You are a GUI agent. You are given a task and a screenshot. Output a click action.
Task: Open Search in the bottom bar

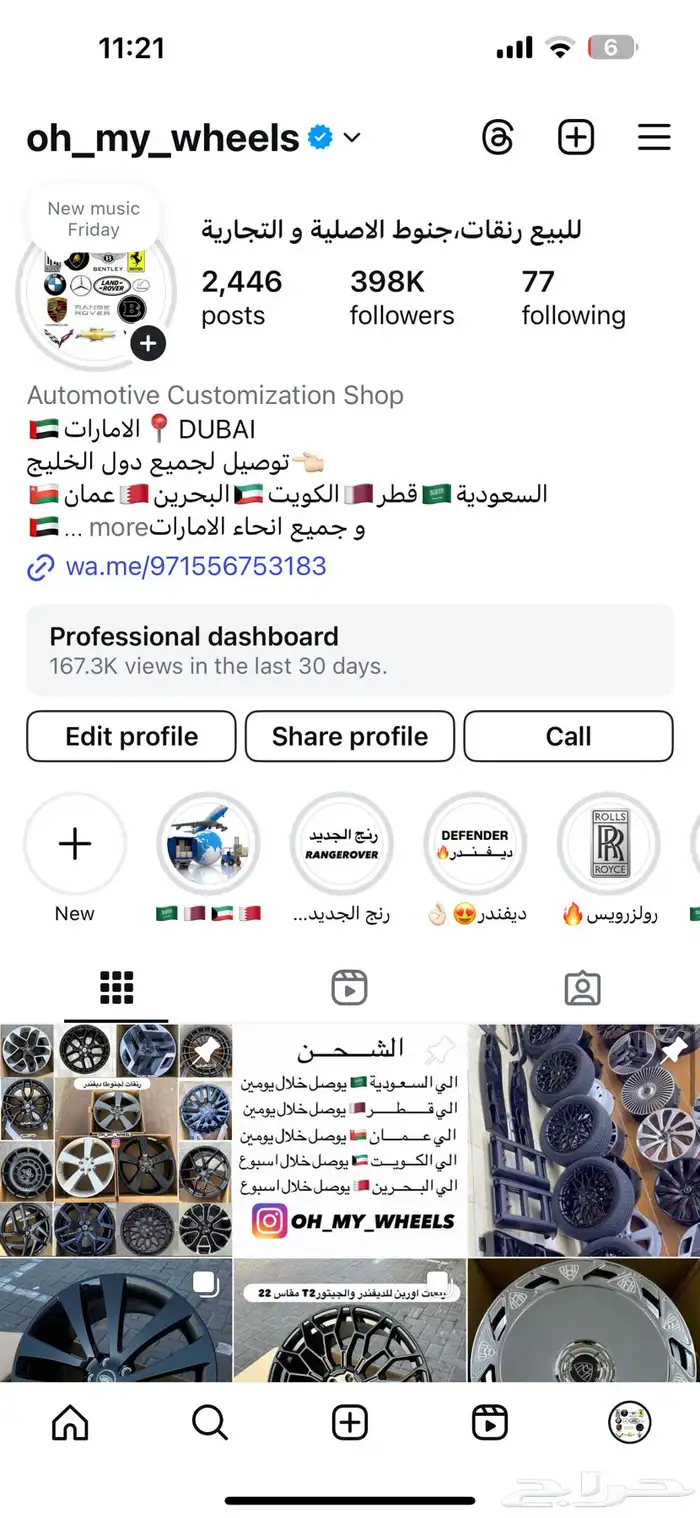pyautogui.click(x=210, y=1422)
